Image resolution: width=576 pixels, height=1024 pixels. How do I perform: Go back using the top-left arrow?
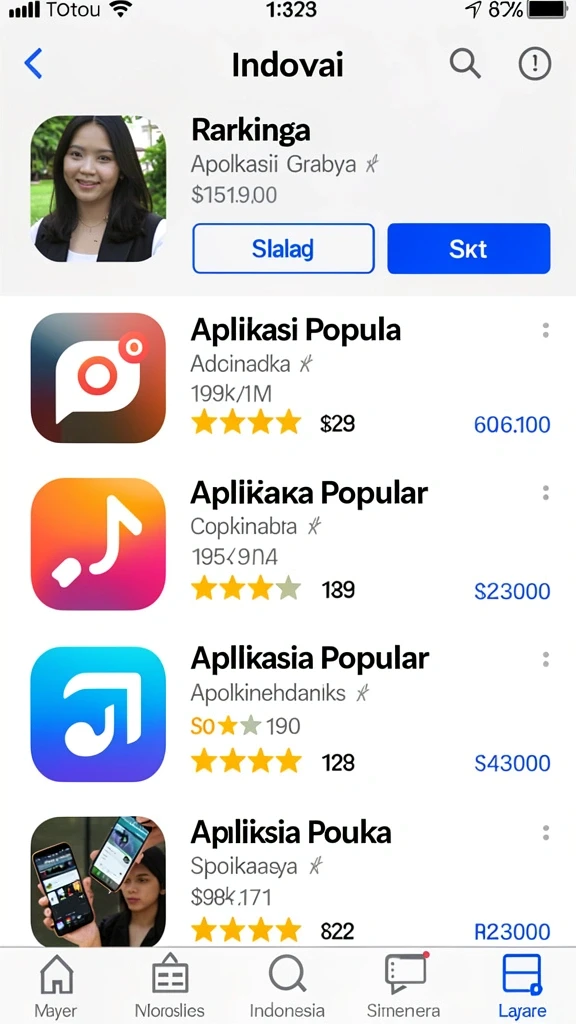(x=33, y=63)
